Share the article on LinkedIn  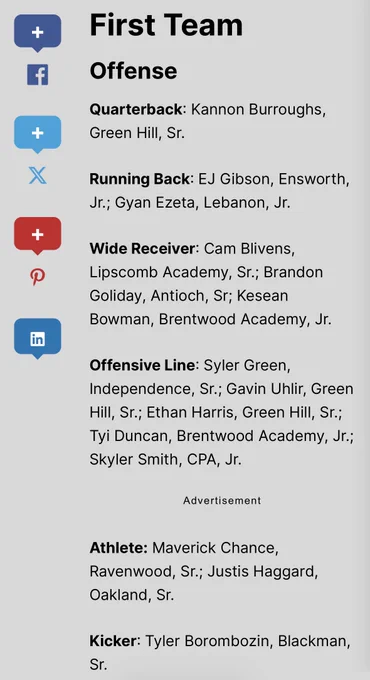click(x=38, y=338)
